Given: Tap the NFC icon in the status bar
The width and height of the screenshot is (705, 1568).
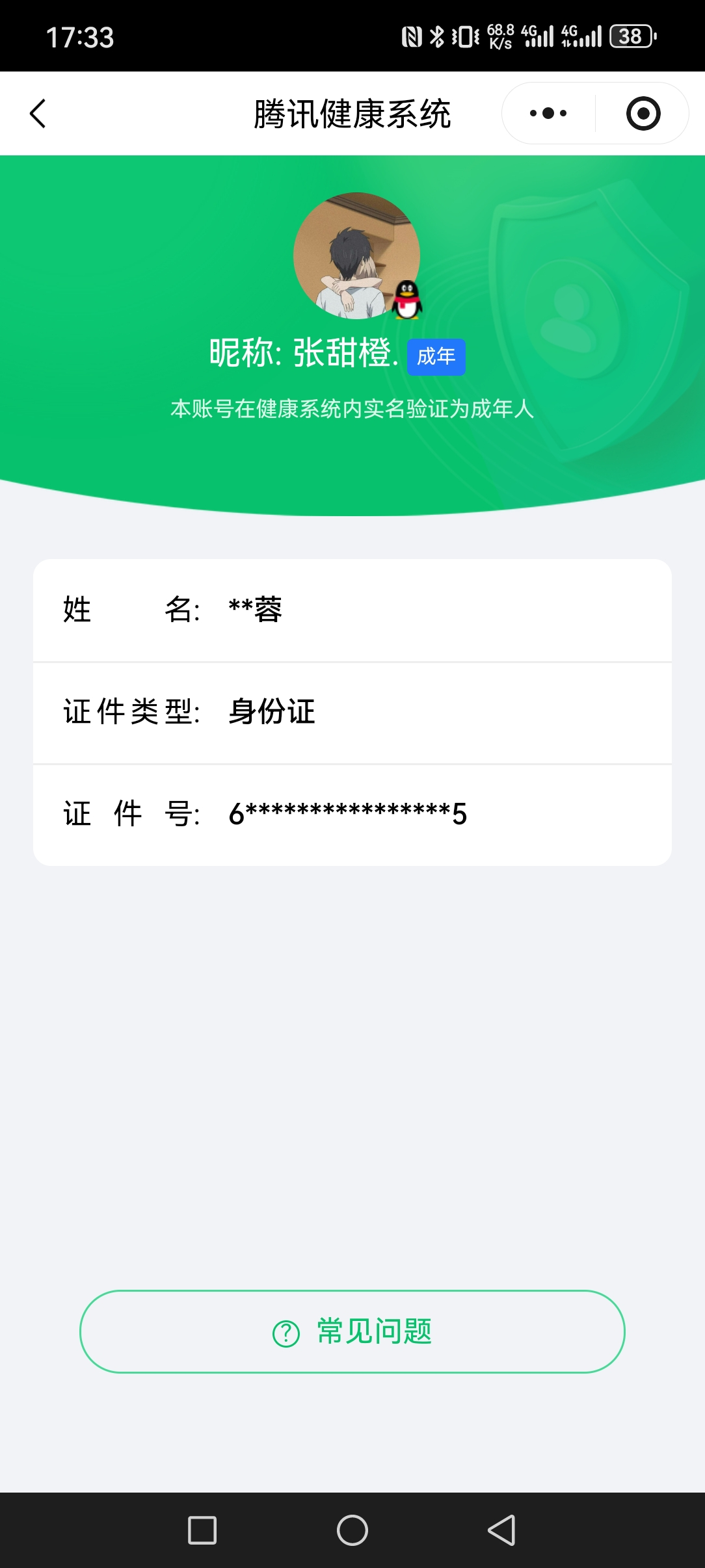Looking at the screenshot, I should pos(413,37).
